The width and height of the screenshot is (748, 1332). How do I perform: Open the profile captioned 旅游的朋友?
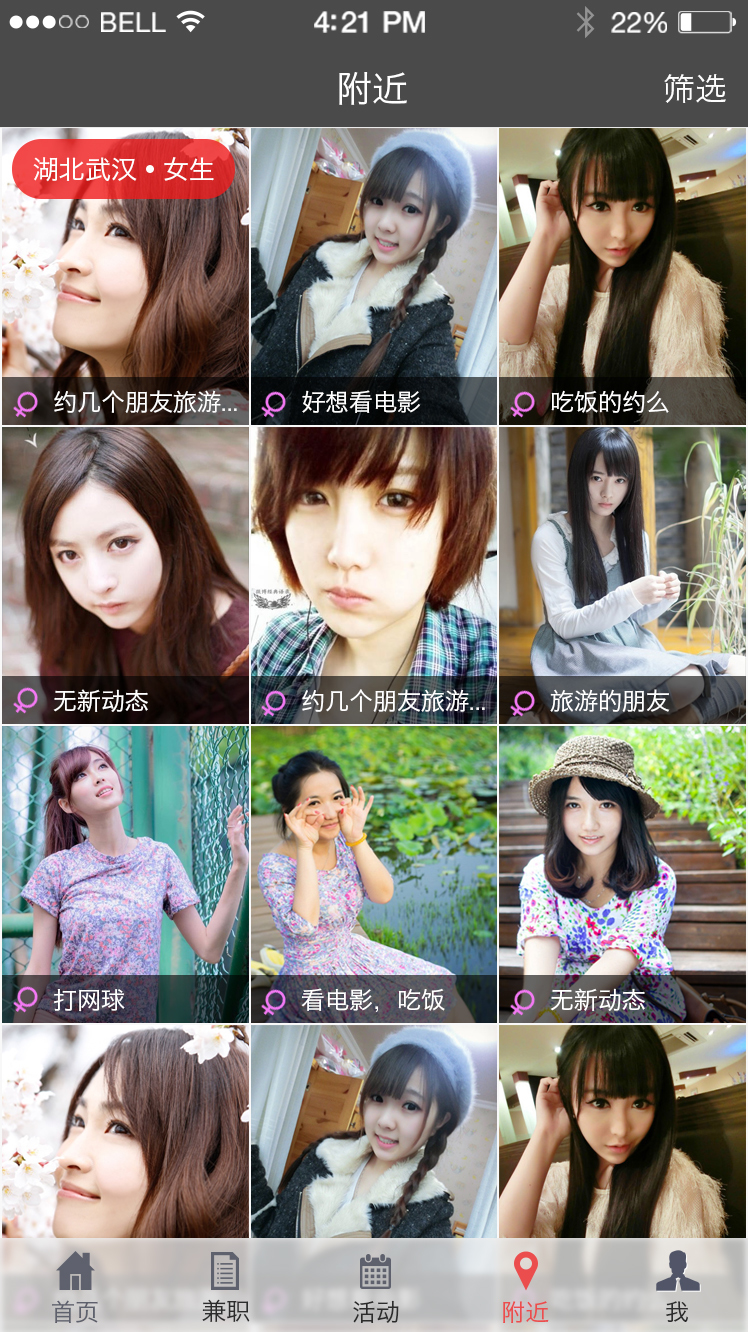coord(622,575)
